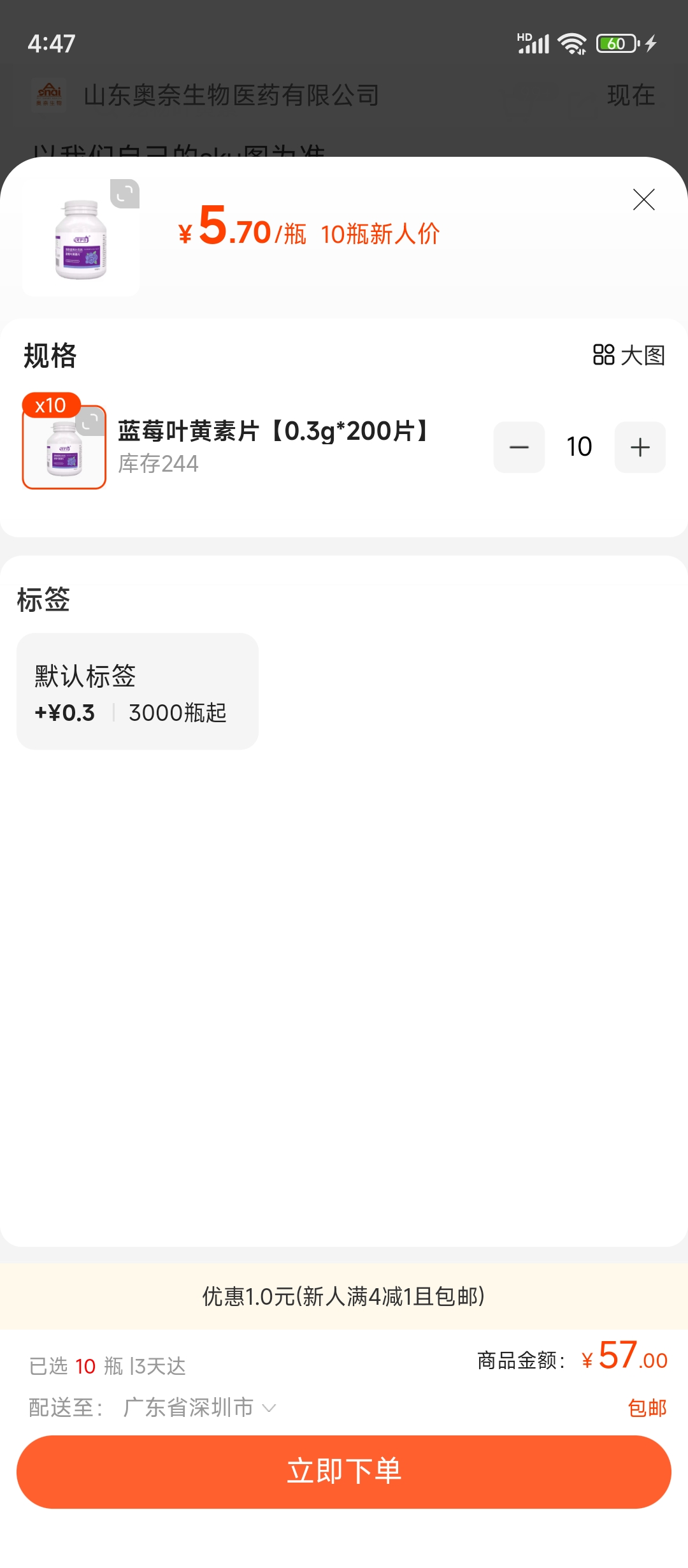Decrease quantity with the minus button

pos(519,447)
